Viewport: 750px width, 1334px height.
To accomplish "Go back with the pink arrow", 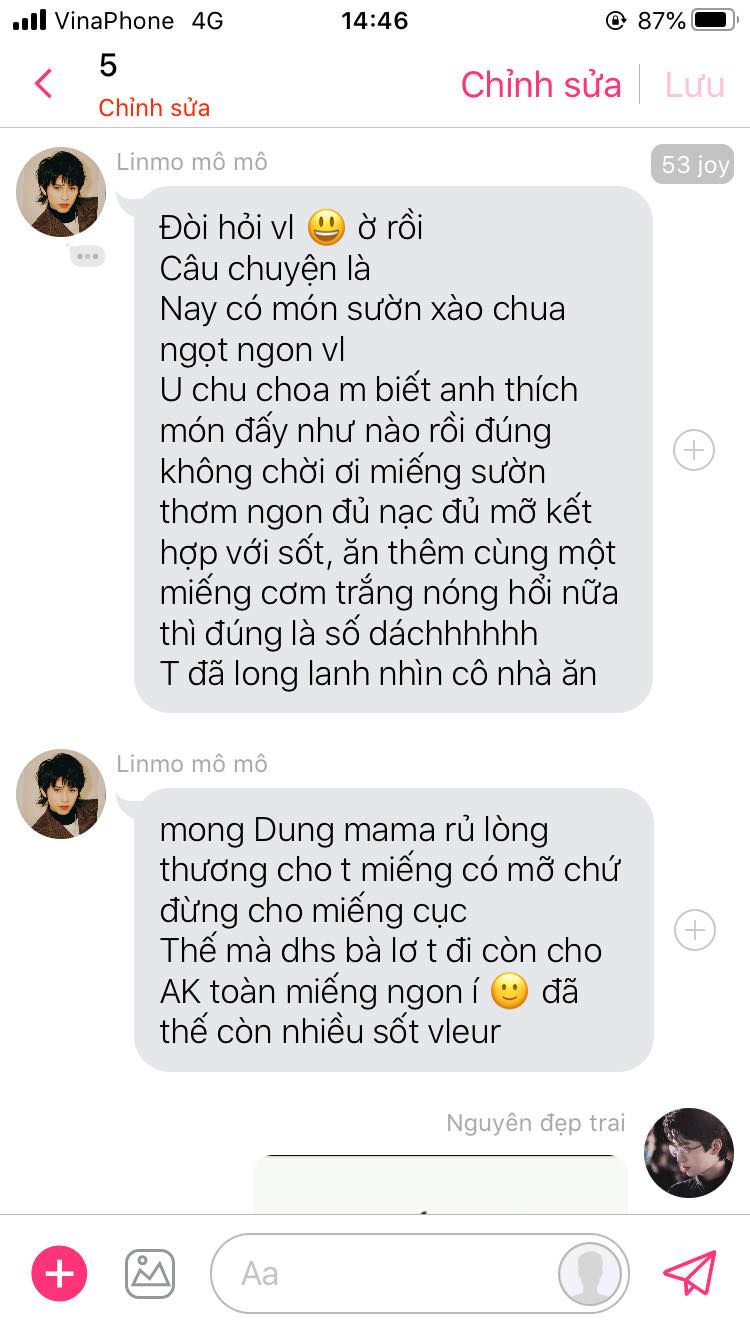I will pyautogui.click(x=43, y=84).
